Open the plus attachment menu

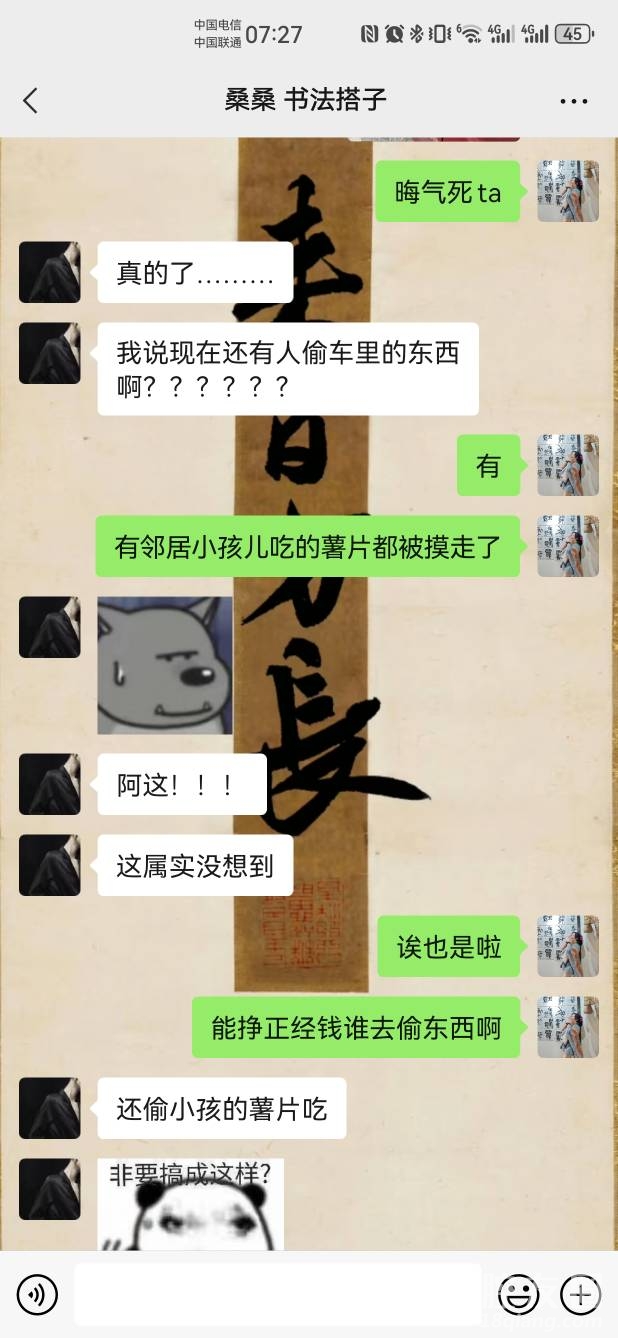(580, 1295)
